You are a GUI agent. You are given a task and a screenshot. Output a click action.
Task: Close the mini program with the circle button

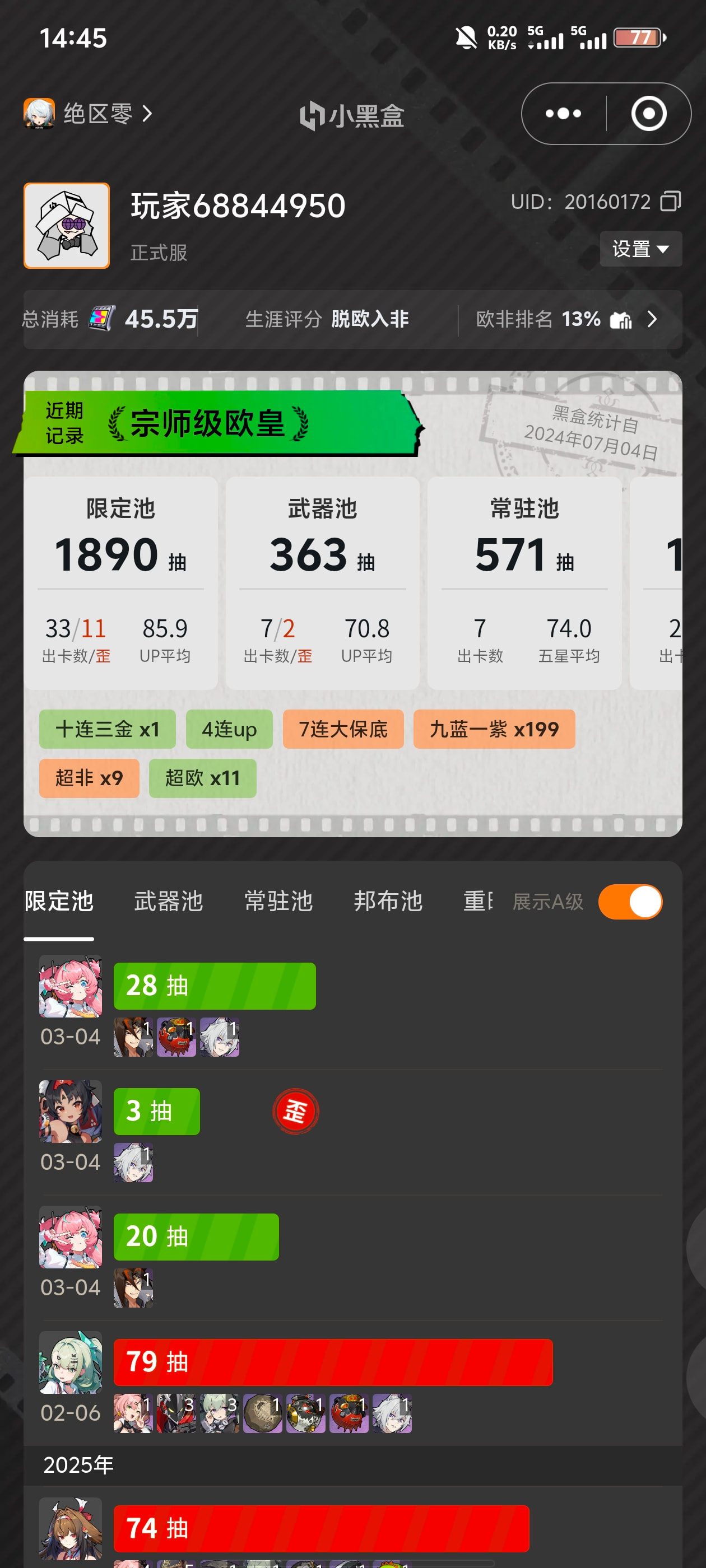pyautogui.click(x=648, y=114)
